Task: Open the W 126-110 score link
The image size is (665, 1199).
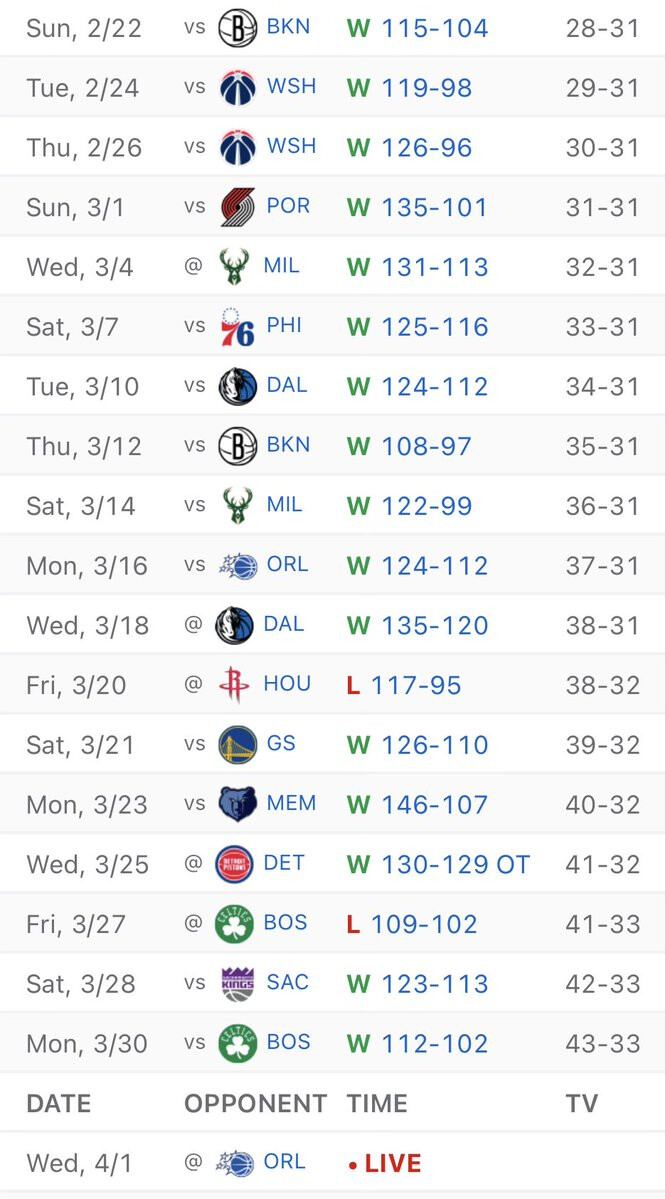Action: click(417, 745)
